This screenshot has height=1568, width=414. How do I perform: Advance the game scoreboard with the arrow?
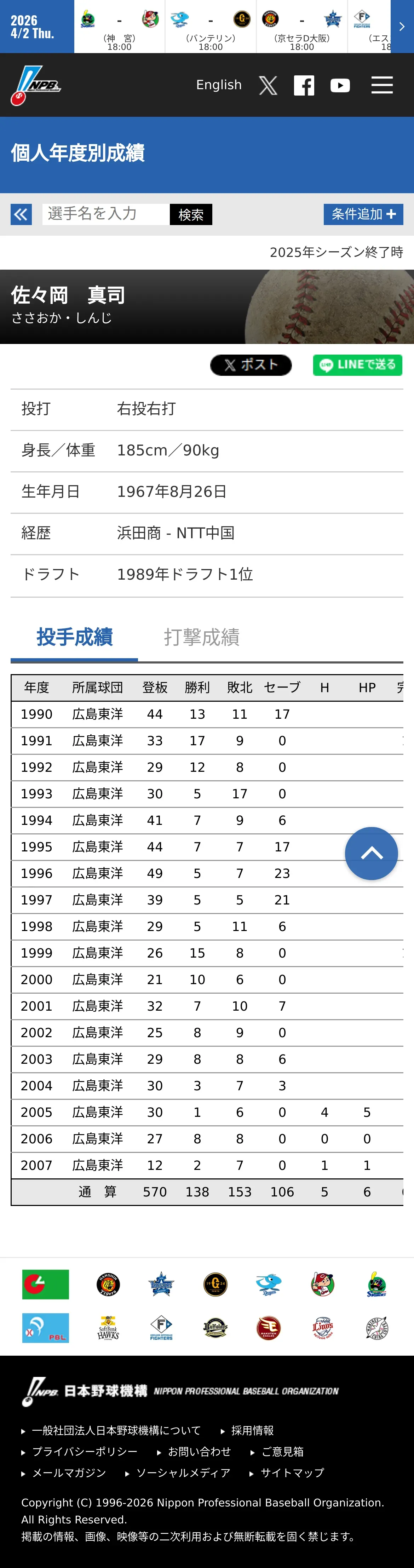(402, 26)
